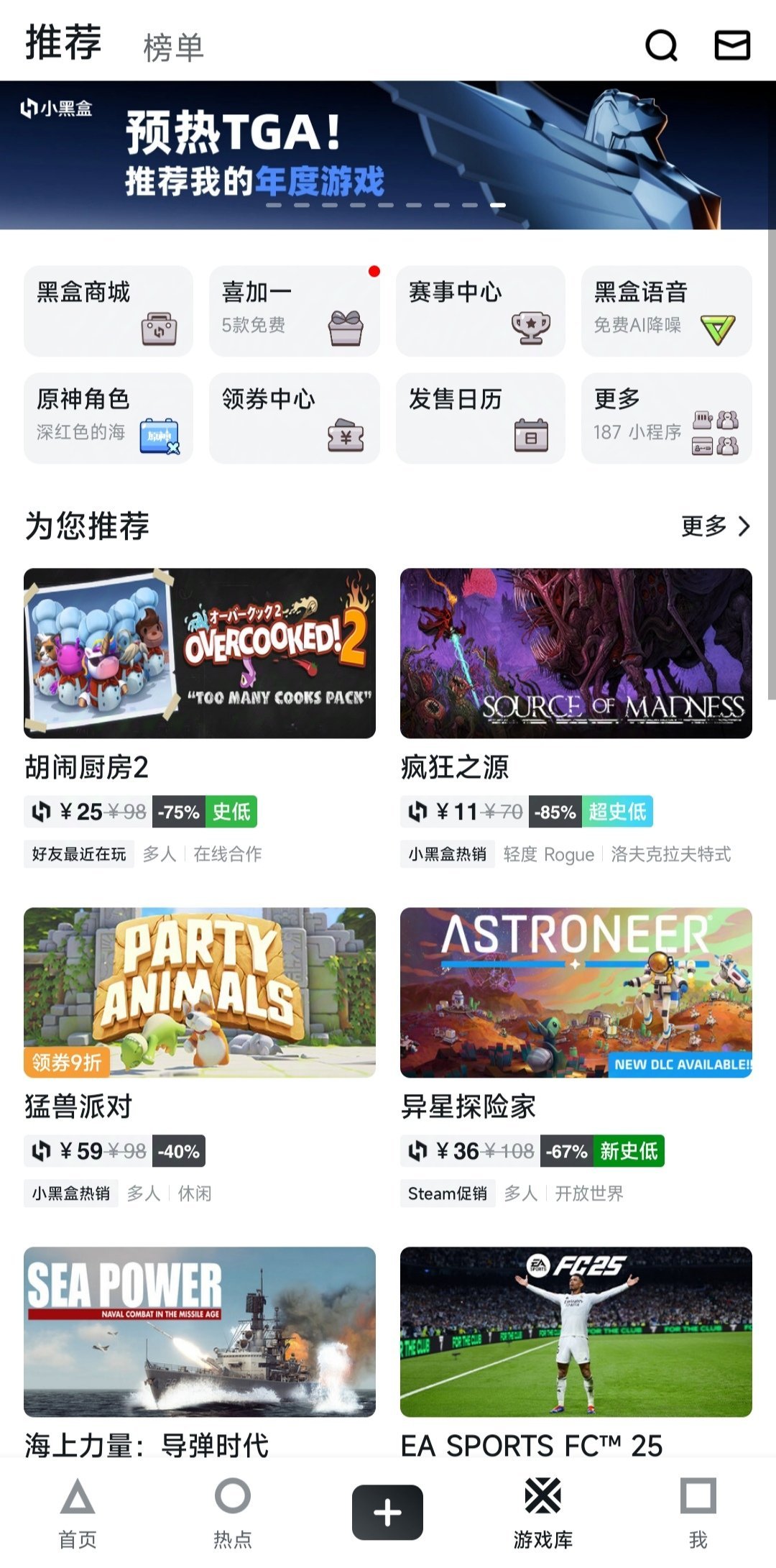Open 原神角色 shortcut
The height and width of the screenshot is (1568, 776).
tap(108, 418)
